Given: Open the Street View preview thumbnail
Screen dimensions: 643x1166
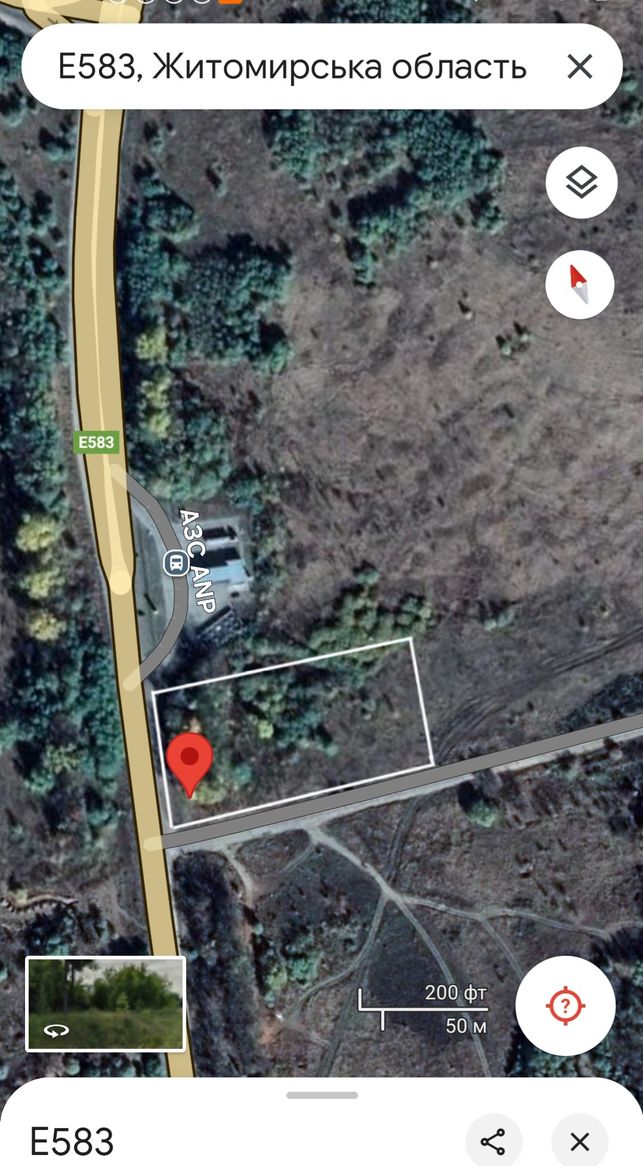Looking at the screenshot, I should [105, 1004].
